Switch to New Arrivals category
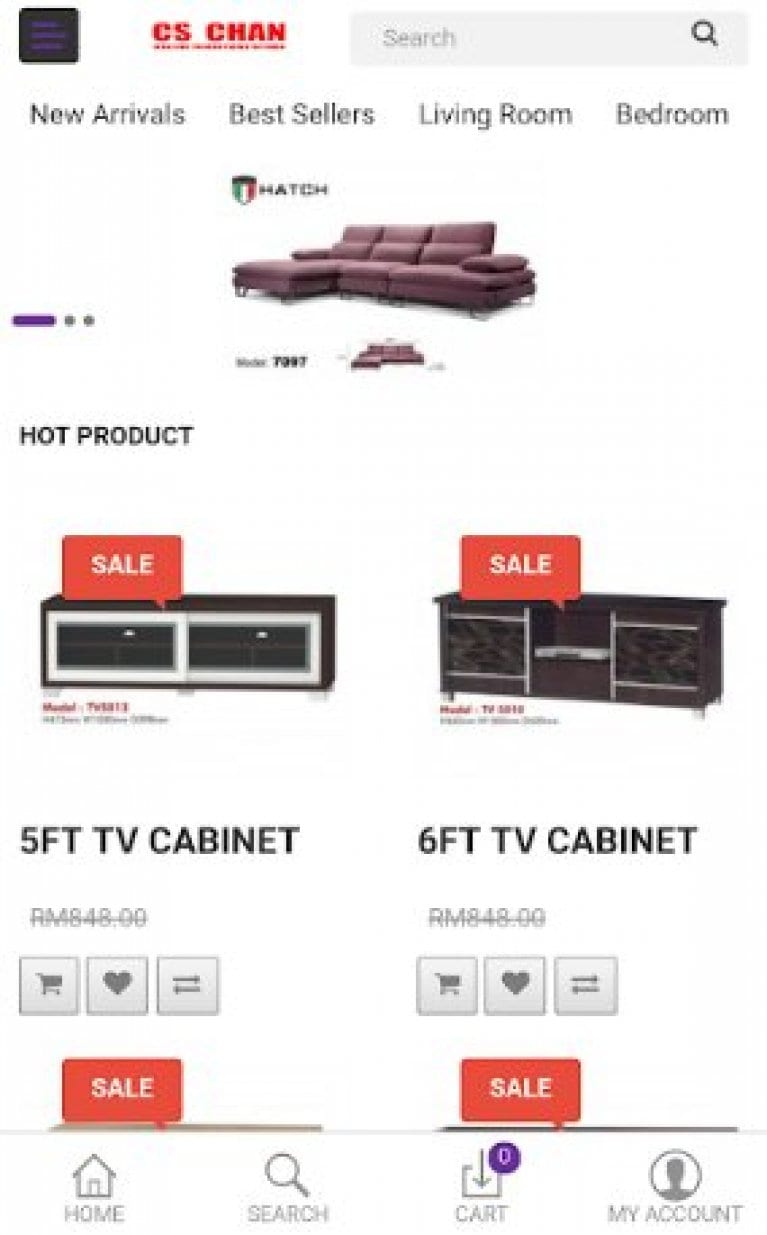Image resolution: width=767 pixels, height=1235 pixels. pyautogui.click(x=107, y=114)
